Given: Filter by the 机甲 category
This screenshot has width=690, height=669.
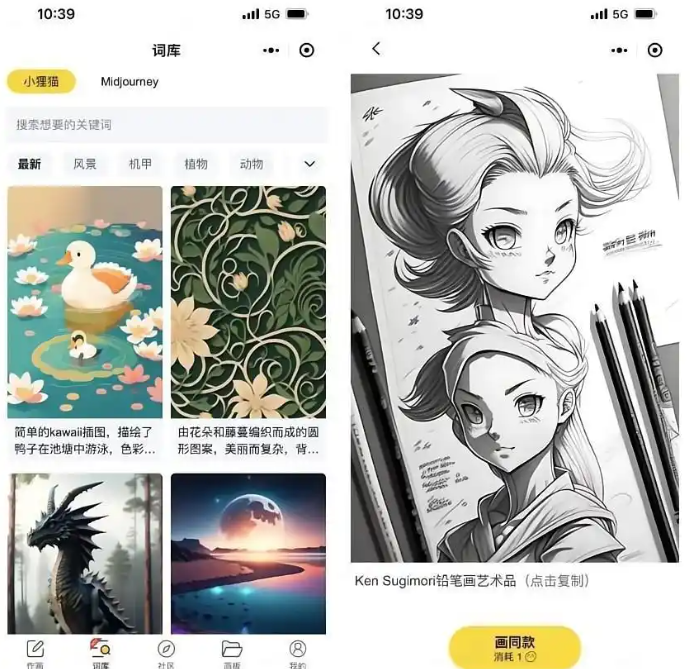Looking at the screenshot, I should [140, 164].
